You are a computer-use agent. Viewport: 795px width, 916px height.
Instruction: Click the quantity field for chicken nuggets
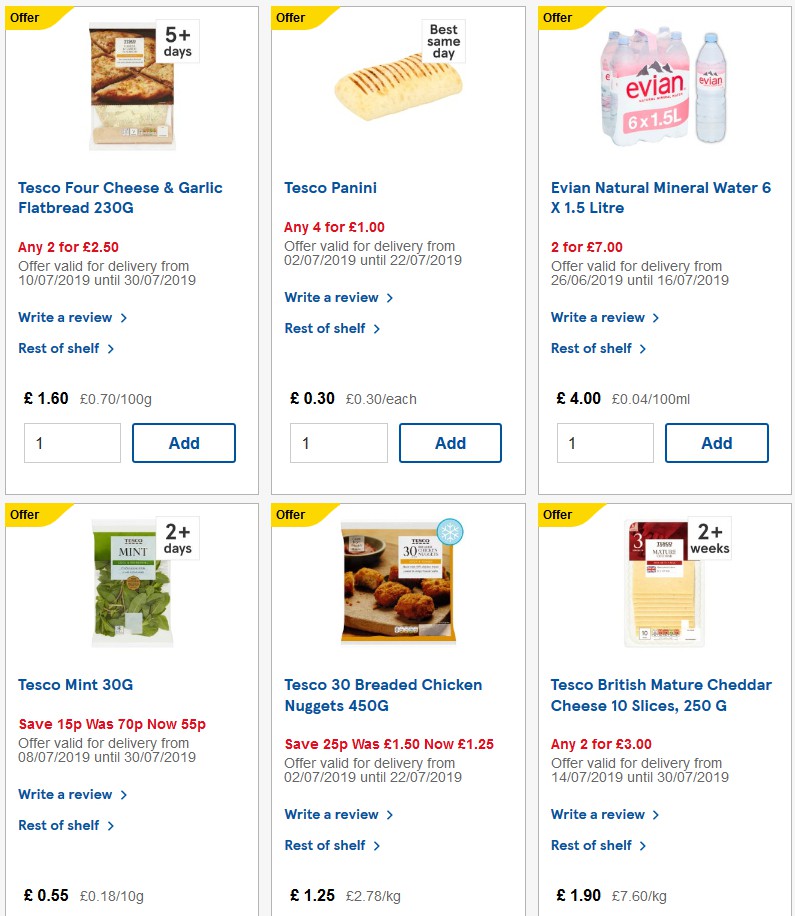(338, 910)
